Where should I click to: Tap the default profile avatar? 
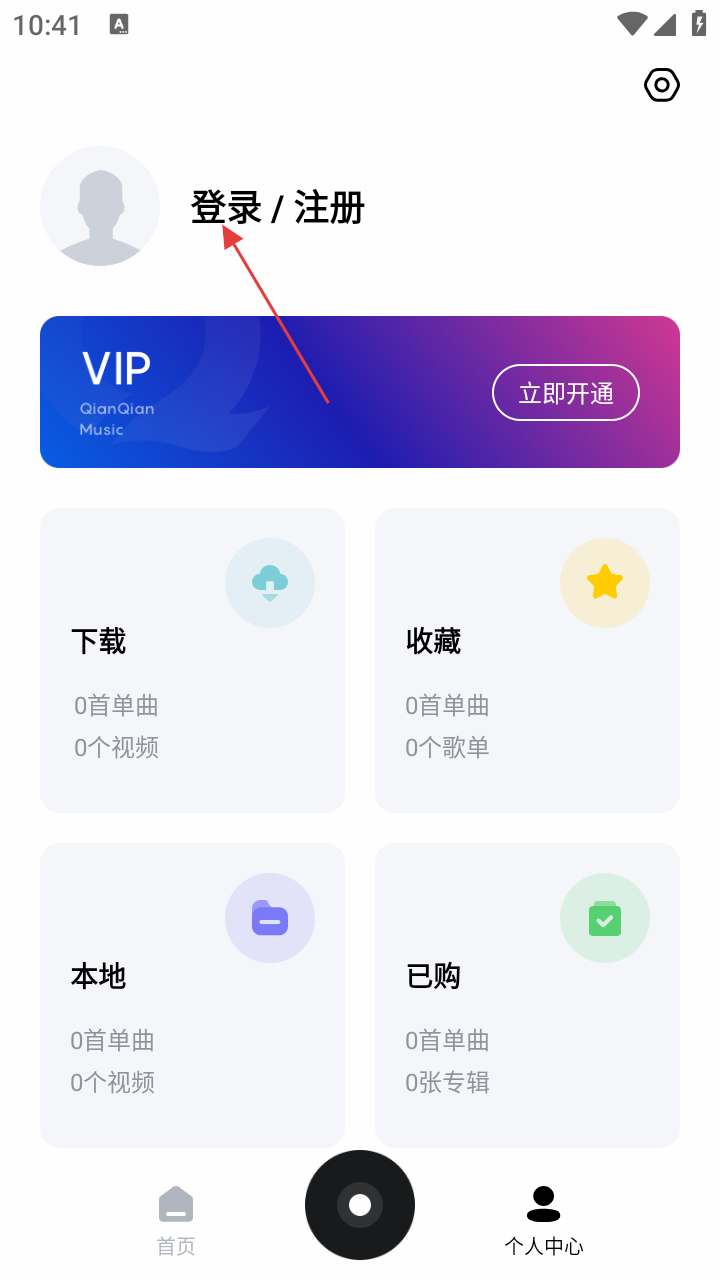point(100,206)
